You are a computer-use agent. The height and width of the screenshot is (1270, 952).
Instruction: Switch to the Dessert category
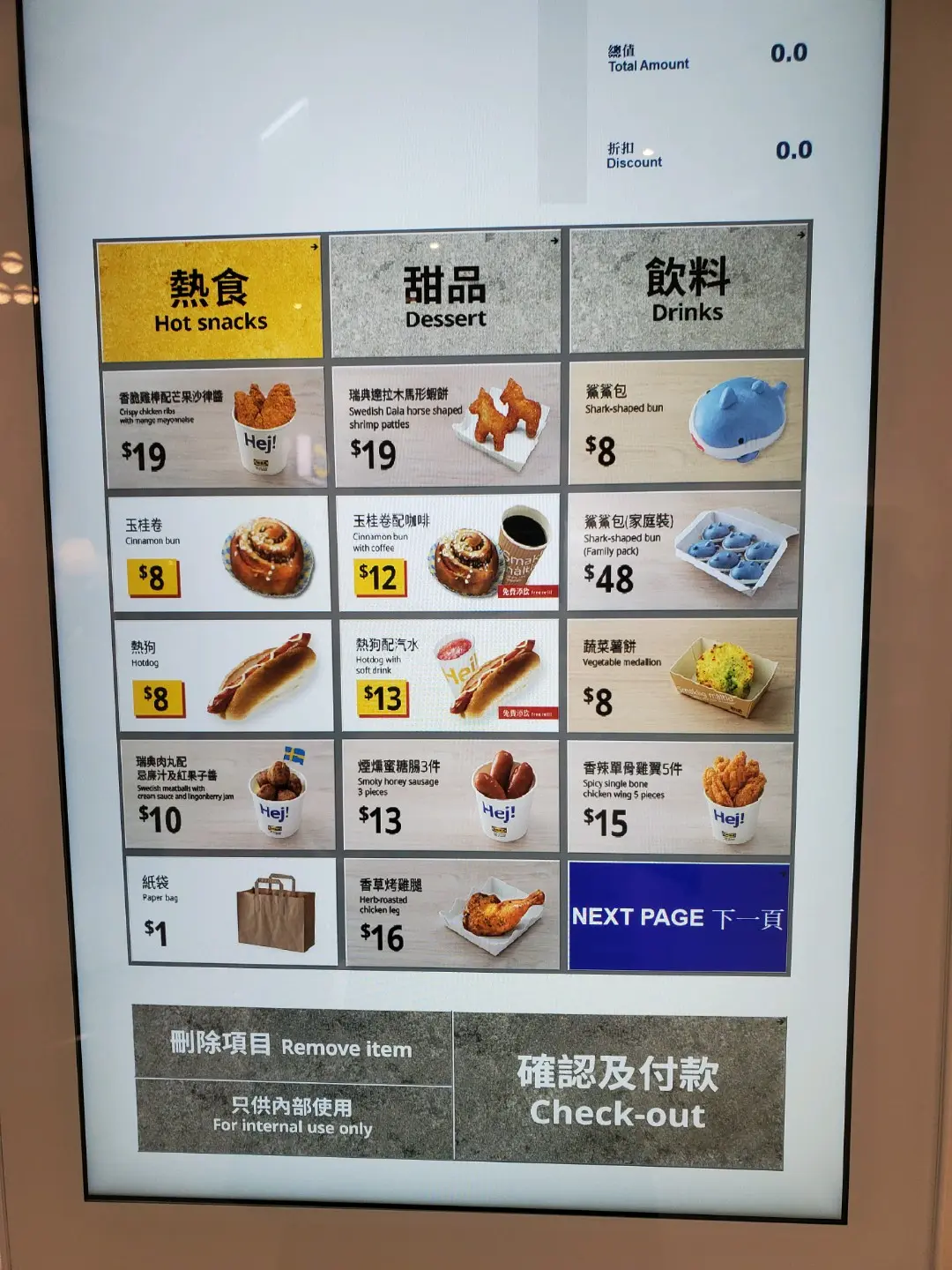(x=445, y=296)
